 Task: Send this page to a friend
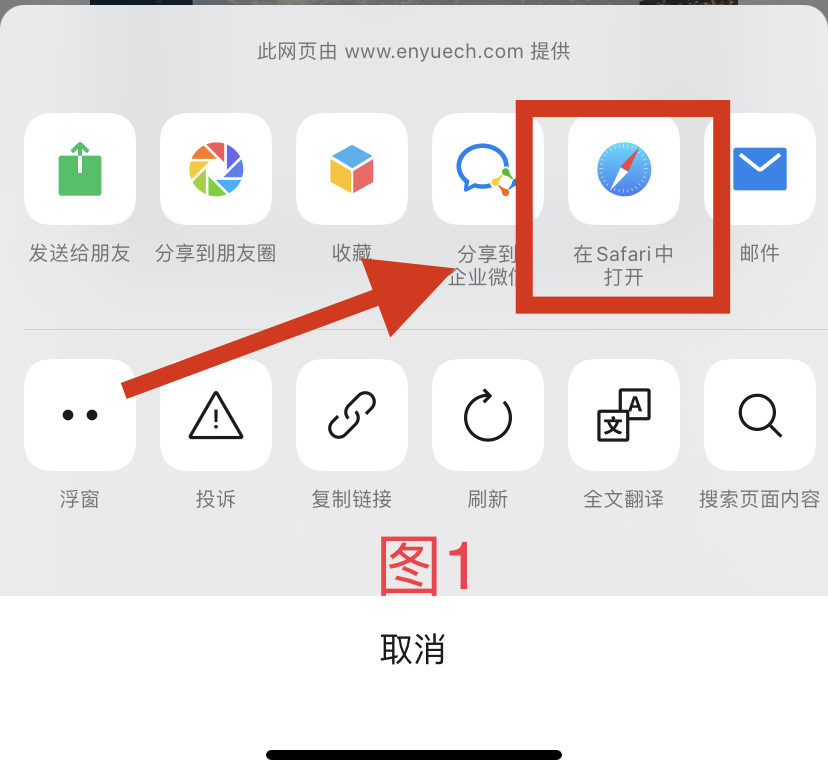tap(80, 169)
